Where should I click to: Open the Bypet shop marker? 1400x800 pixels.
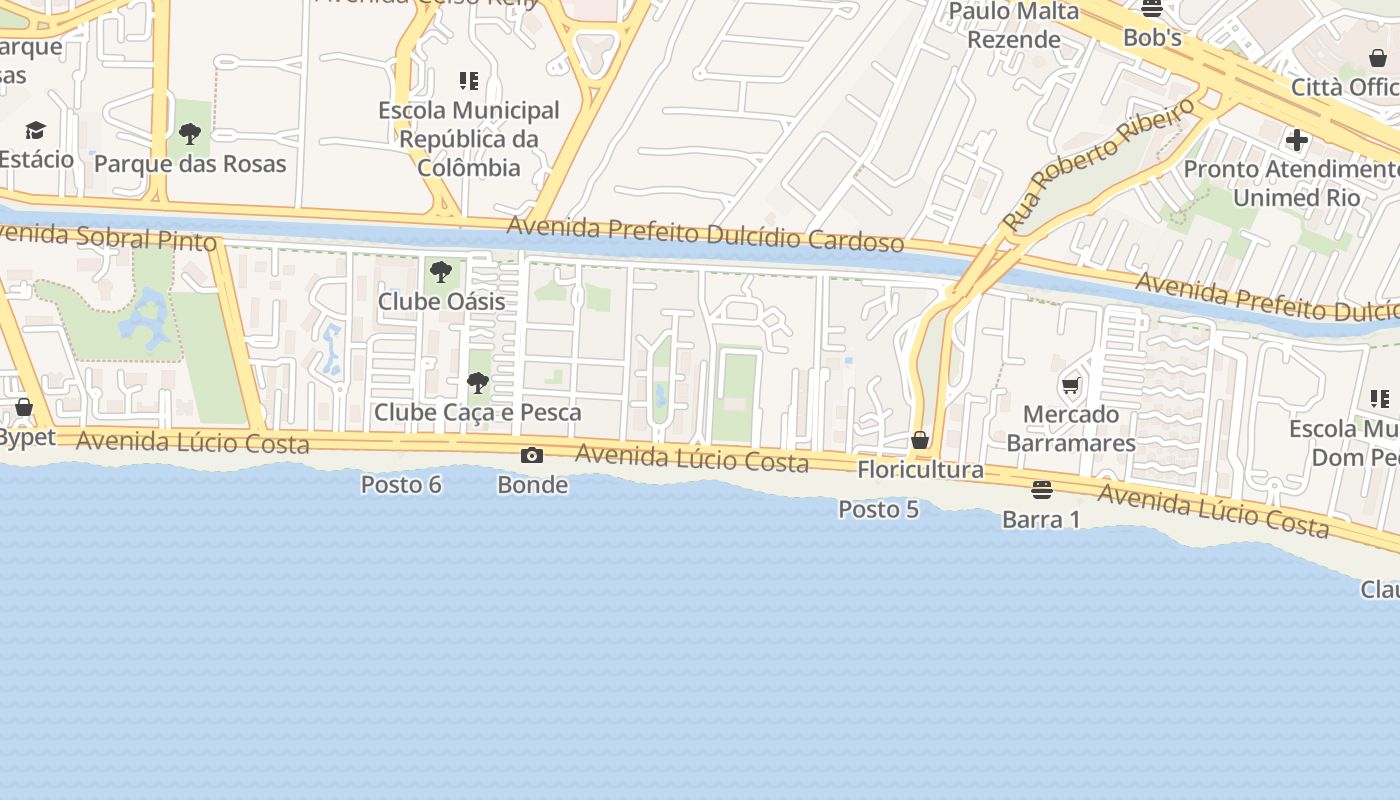point(24,407)
